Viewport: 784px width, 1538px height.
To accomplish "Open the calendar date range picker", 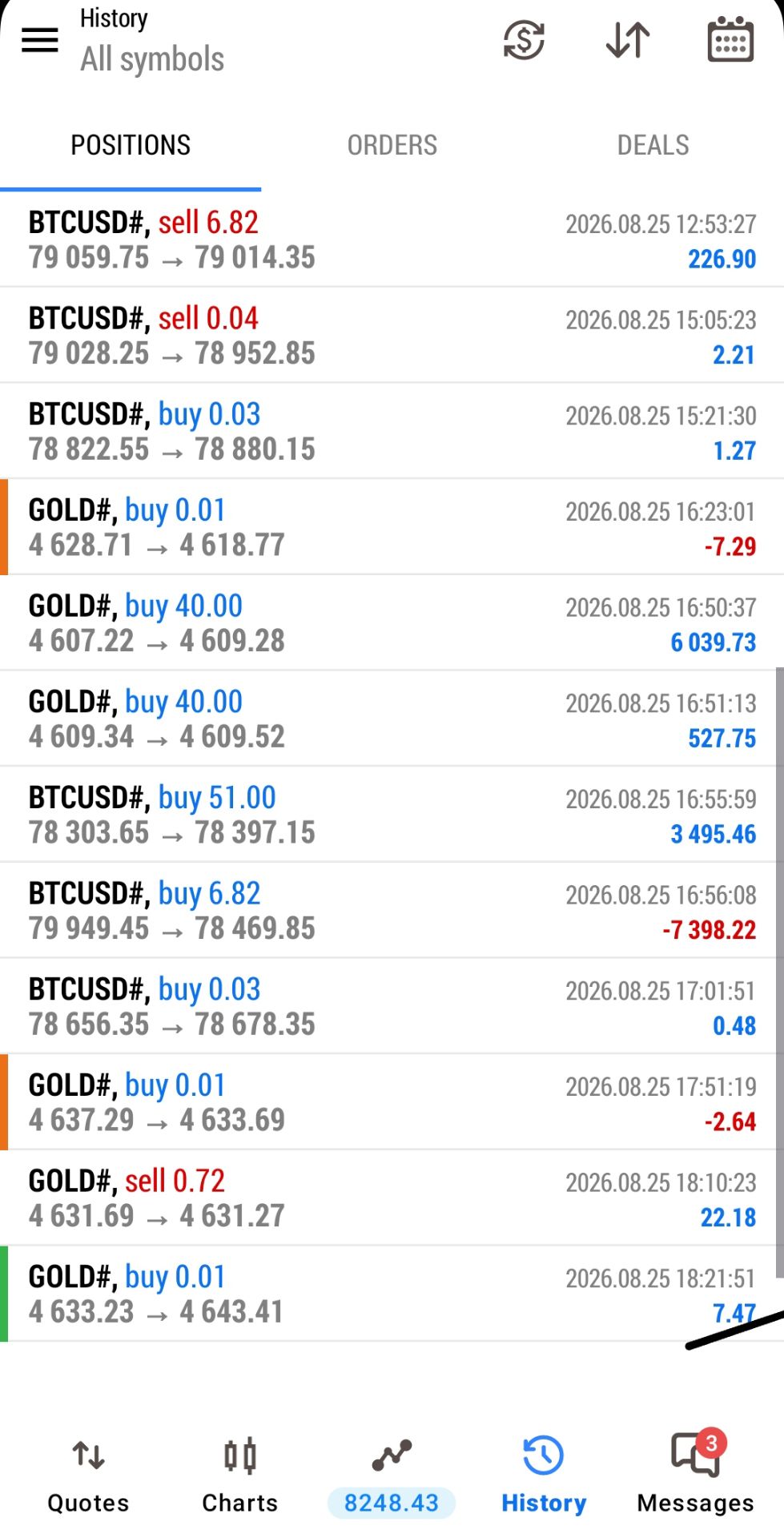I will [x=730, y=39].
